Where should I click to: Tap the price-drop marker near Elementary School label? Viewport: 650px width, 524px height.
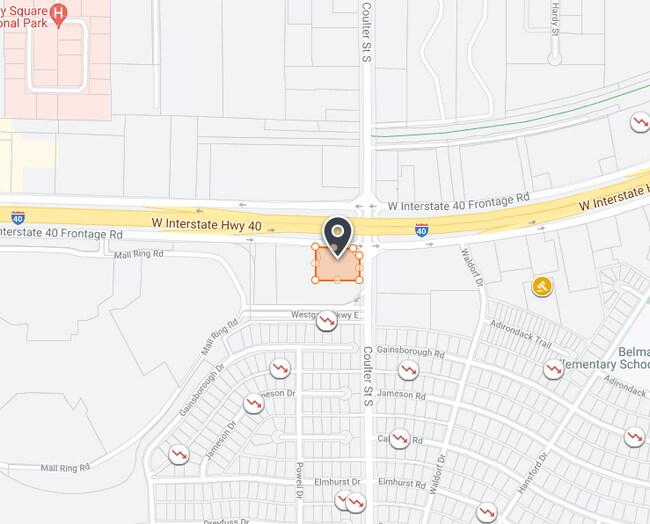pos(553,369)
